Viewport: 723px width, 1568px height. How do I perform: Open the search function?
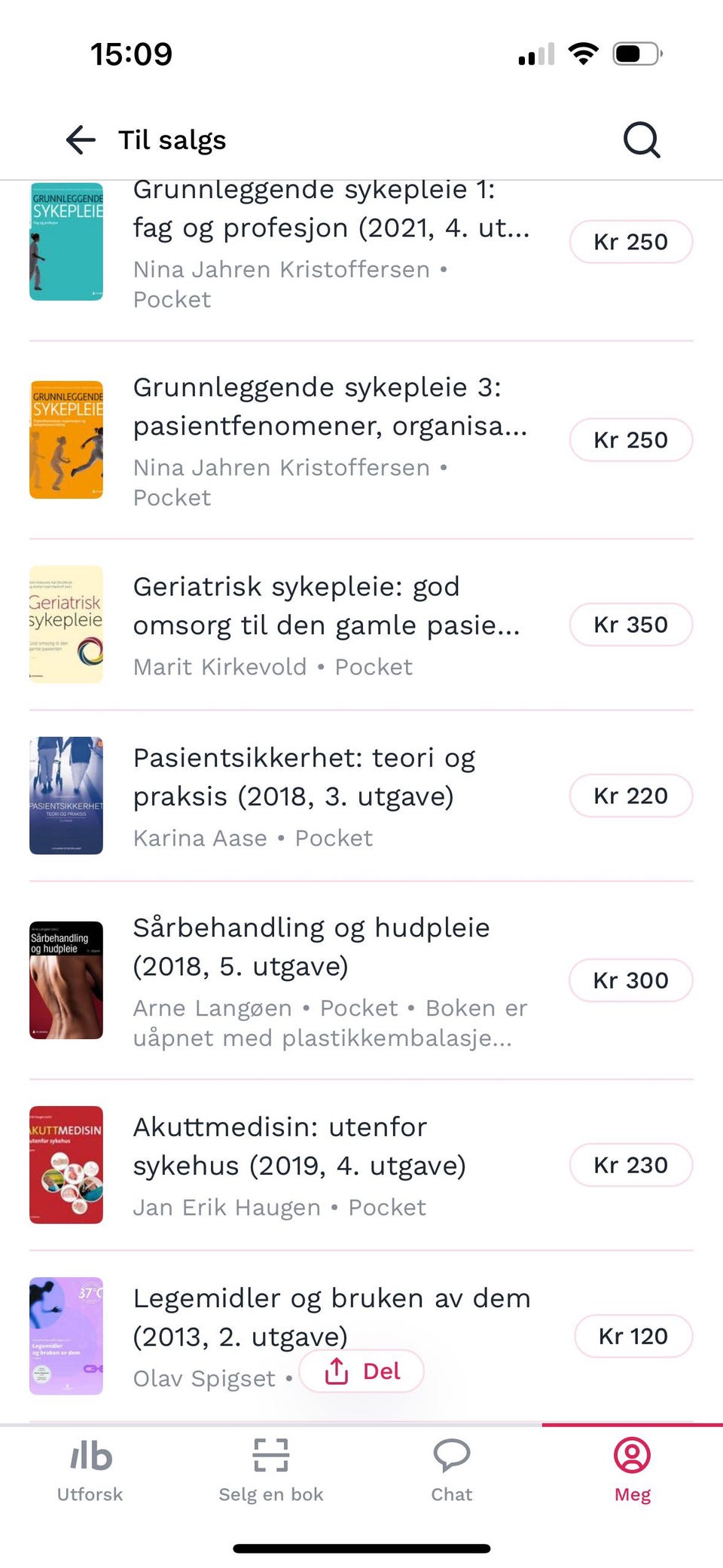pyautogui.click(x=641, y=139)
